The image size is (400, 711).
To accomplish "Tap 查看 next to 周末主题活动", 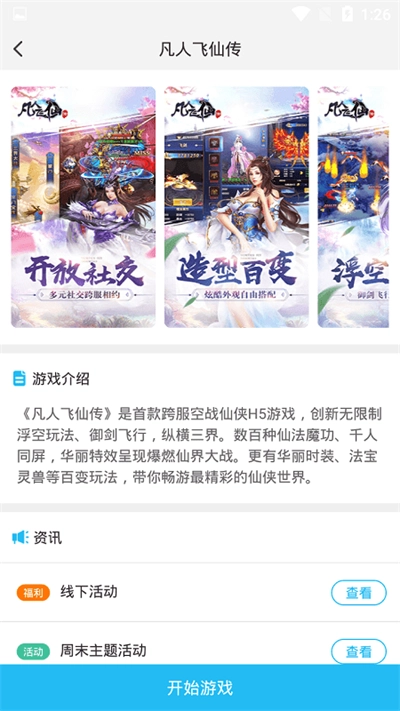I will (x=359, y=651).
